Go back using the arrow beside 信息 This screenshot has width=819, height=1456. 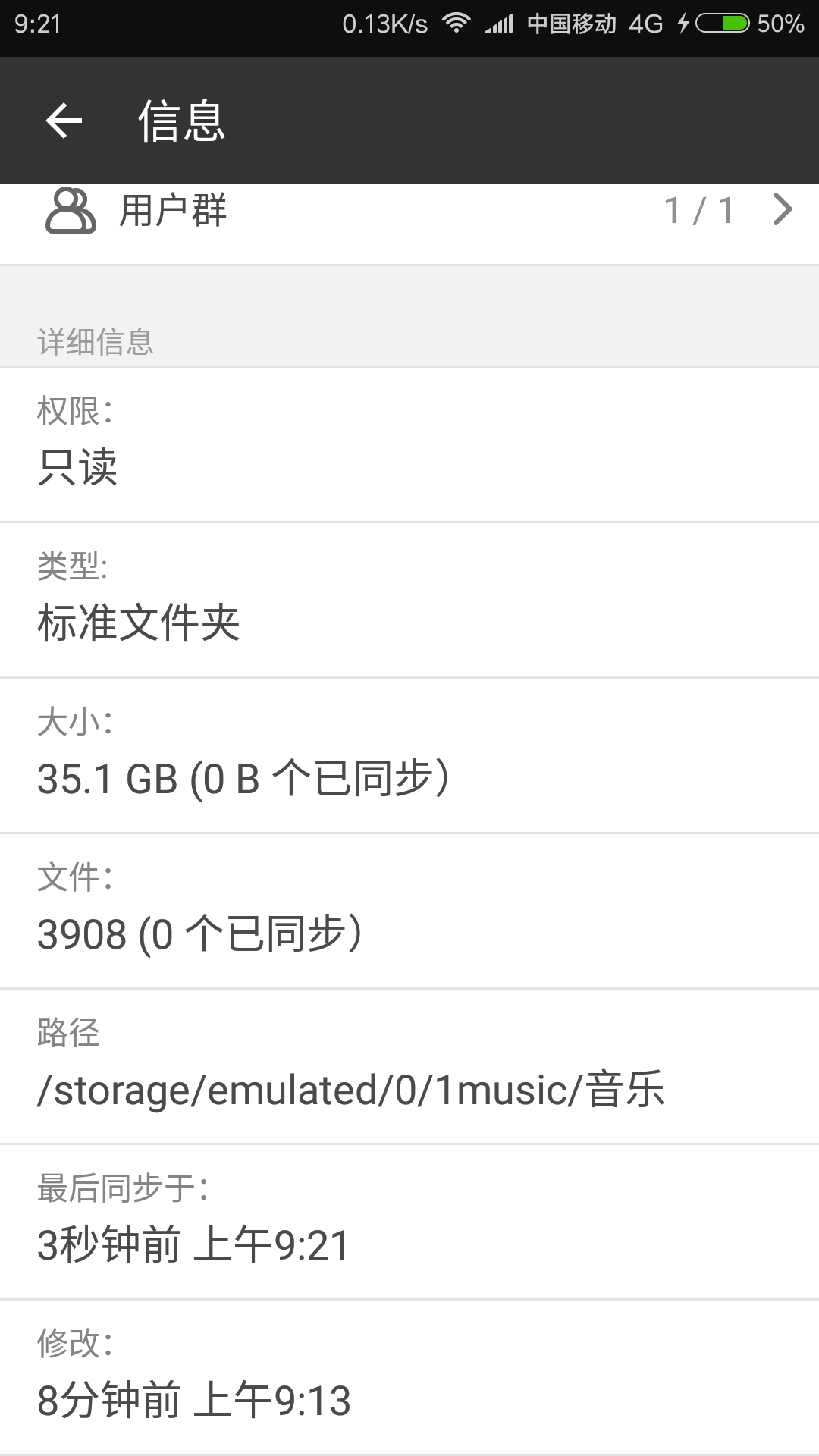tap(64, 121)
